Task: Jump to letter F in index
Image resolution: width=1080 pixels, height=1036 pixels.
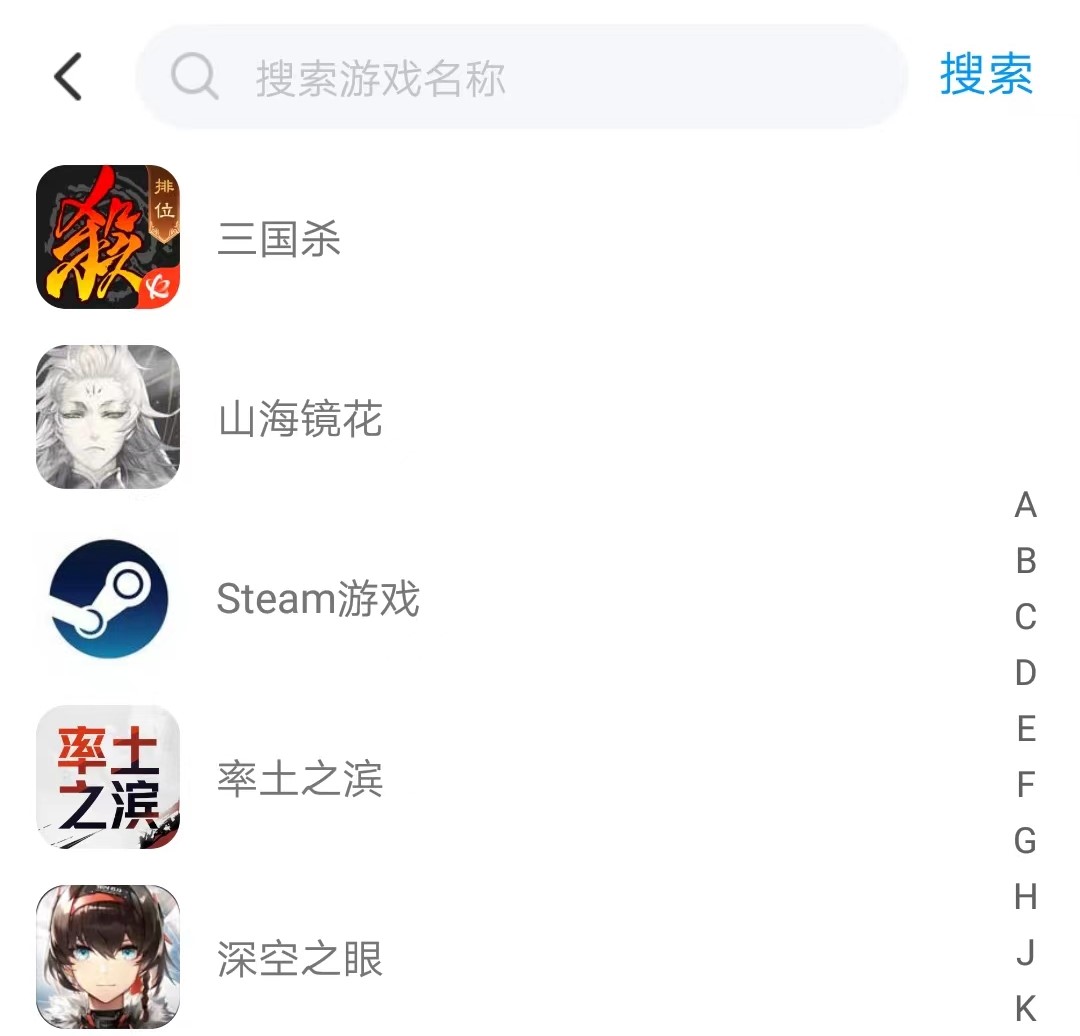Action: (1025, 785)
